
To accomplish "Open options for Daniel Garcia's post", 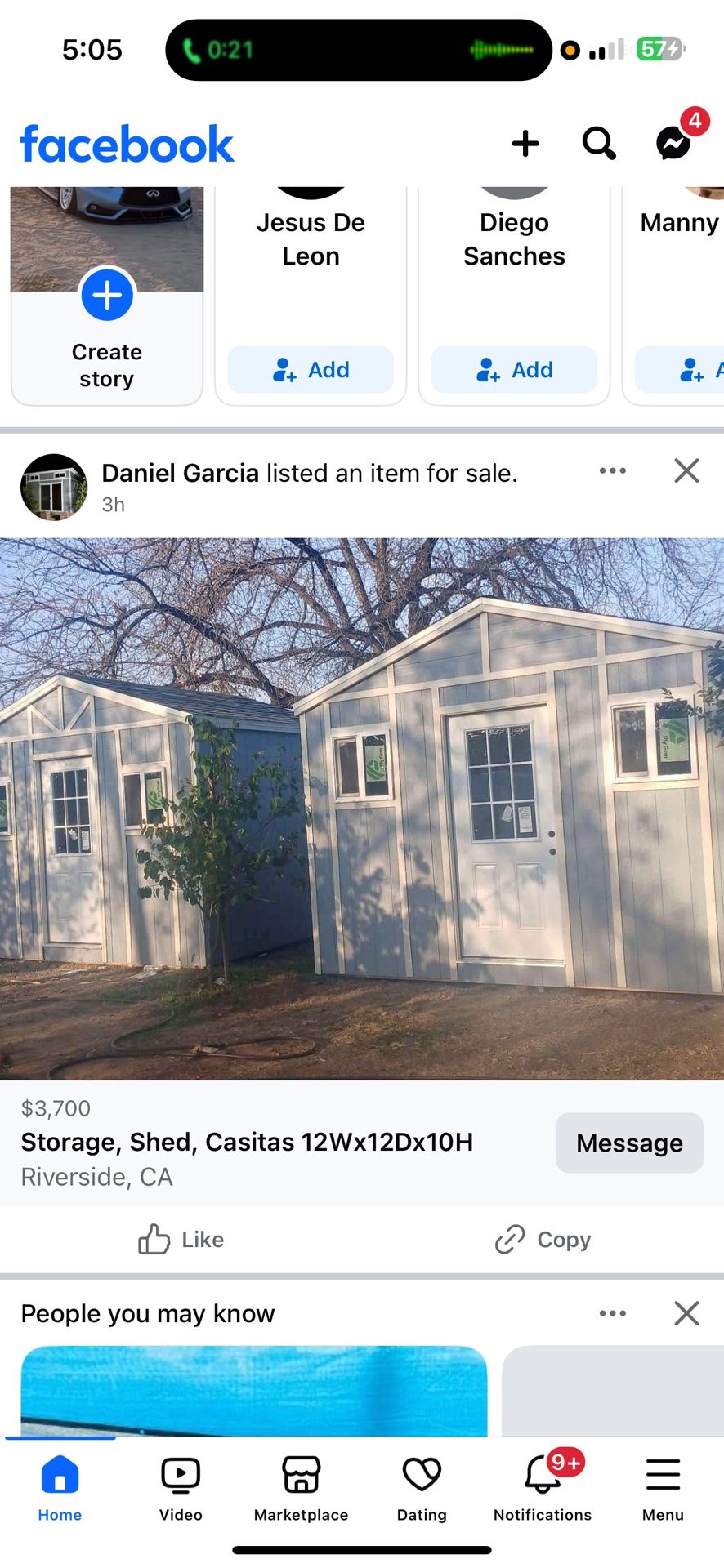I will (x=611, y=470).
